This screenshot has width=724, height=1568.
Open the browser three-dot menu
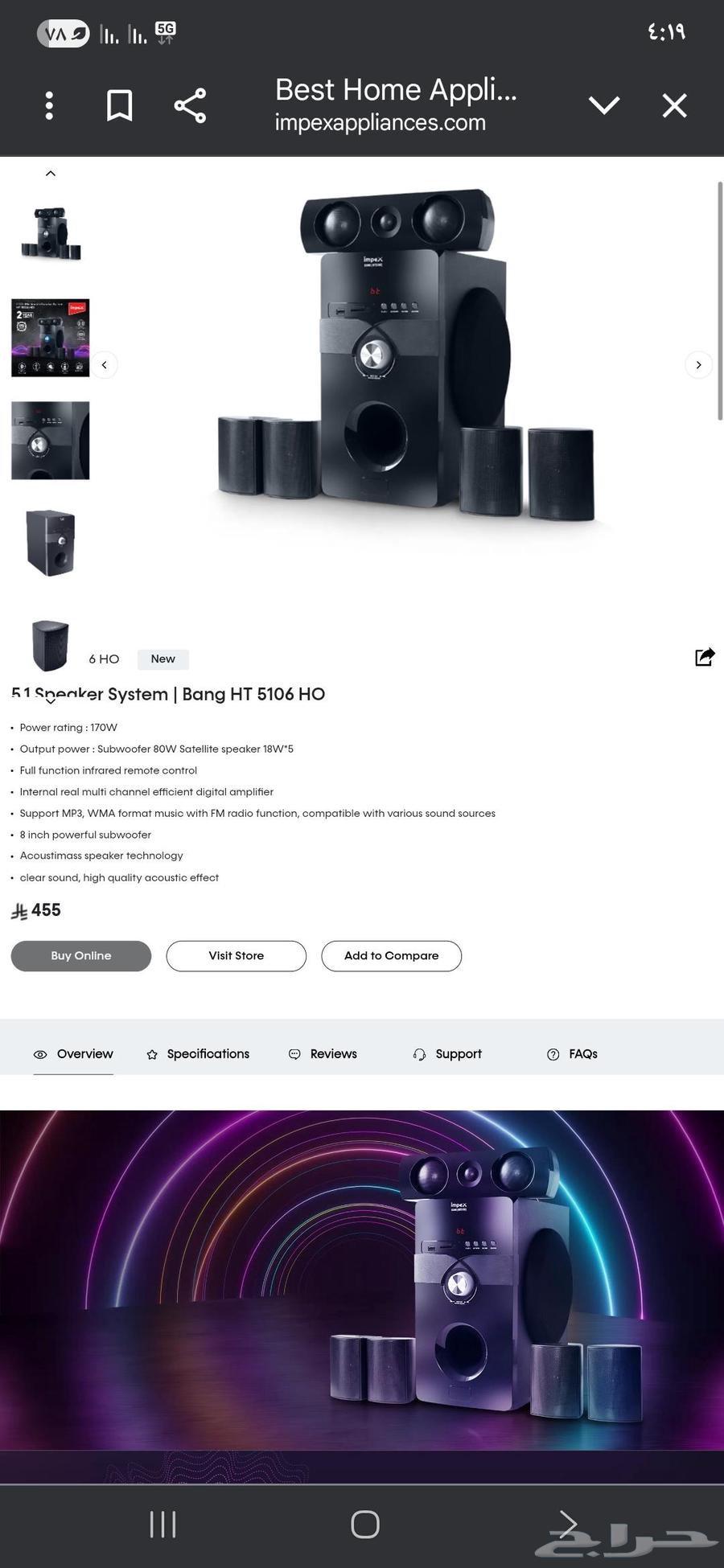pyautogui.click(x=49, y=105)
